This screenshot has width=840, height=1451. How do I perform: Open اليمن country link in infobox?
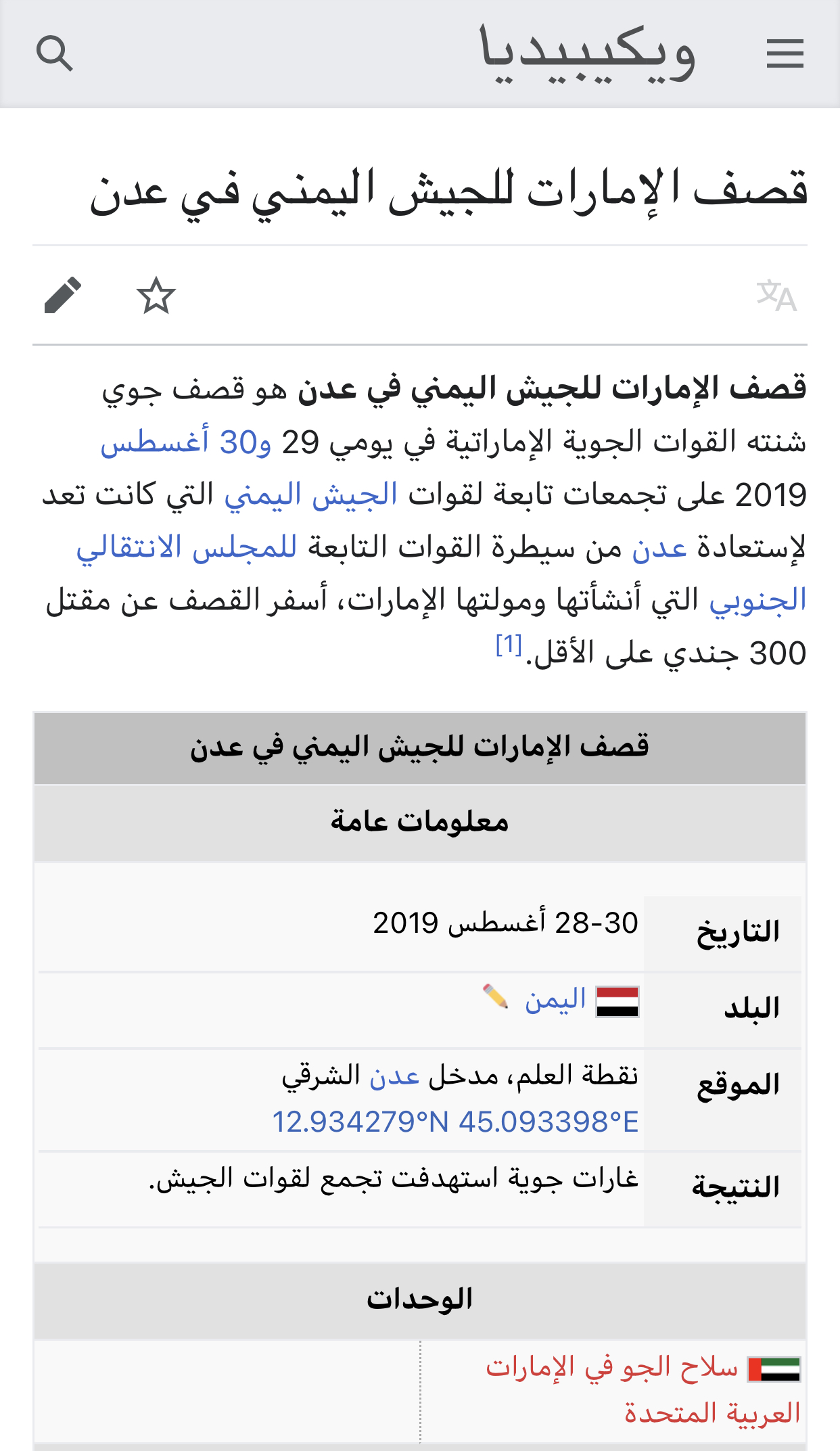point(555,1000)
